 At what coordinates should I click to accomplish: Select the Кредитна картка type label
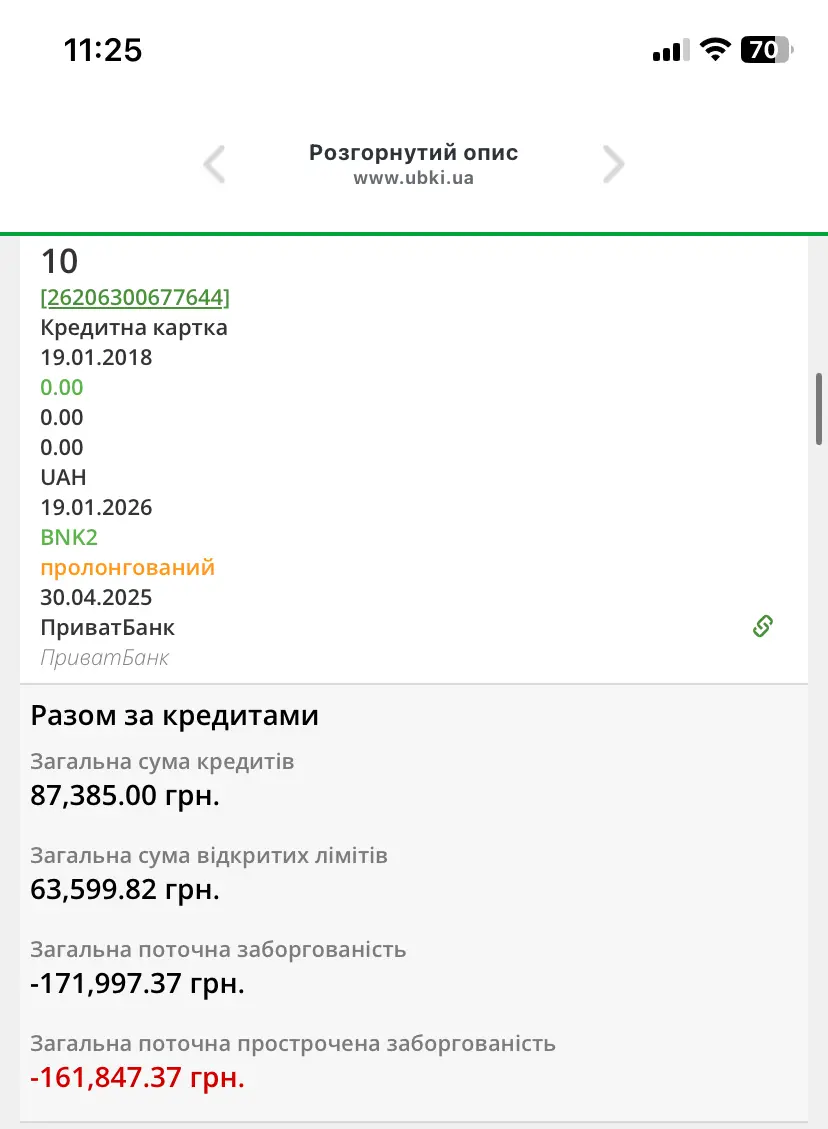(133, 327)
